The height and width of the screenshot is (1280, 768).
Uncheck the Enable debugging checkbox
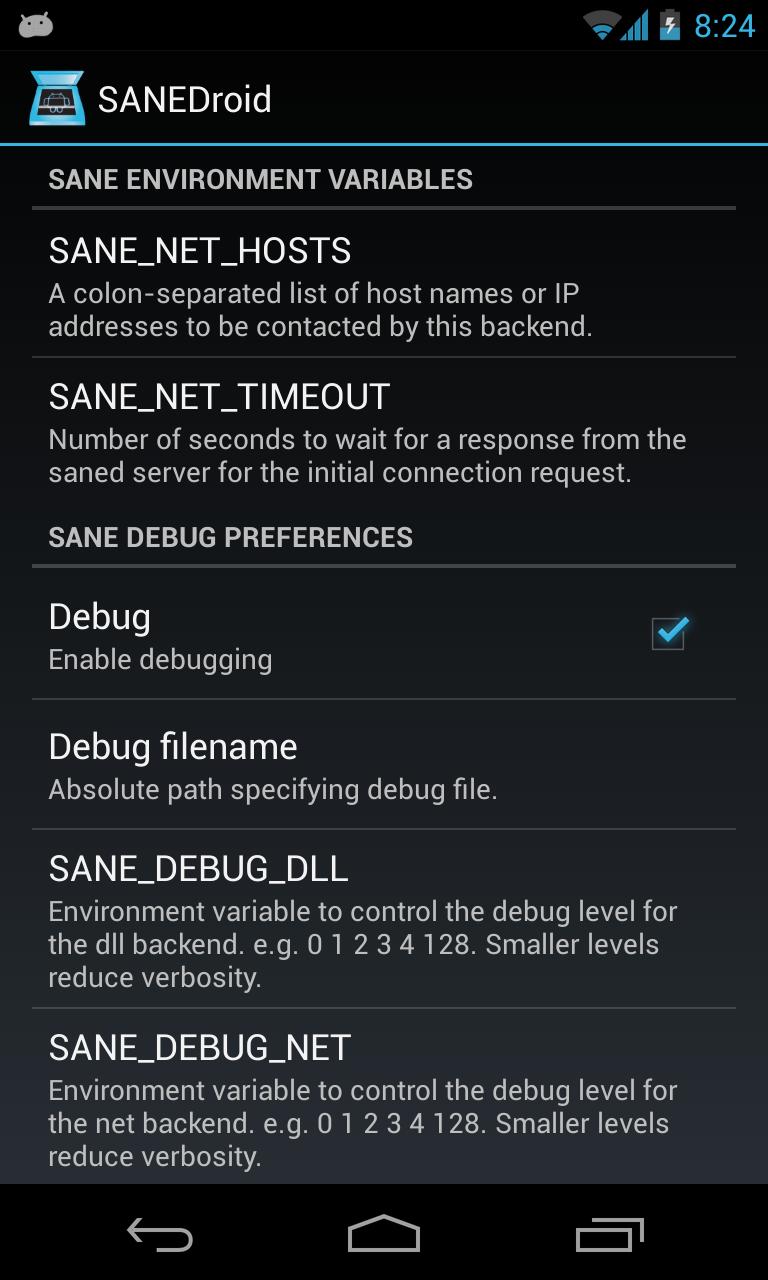[x=668, y=633]
